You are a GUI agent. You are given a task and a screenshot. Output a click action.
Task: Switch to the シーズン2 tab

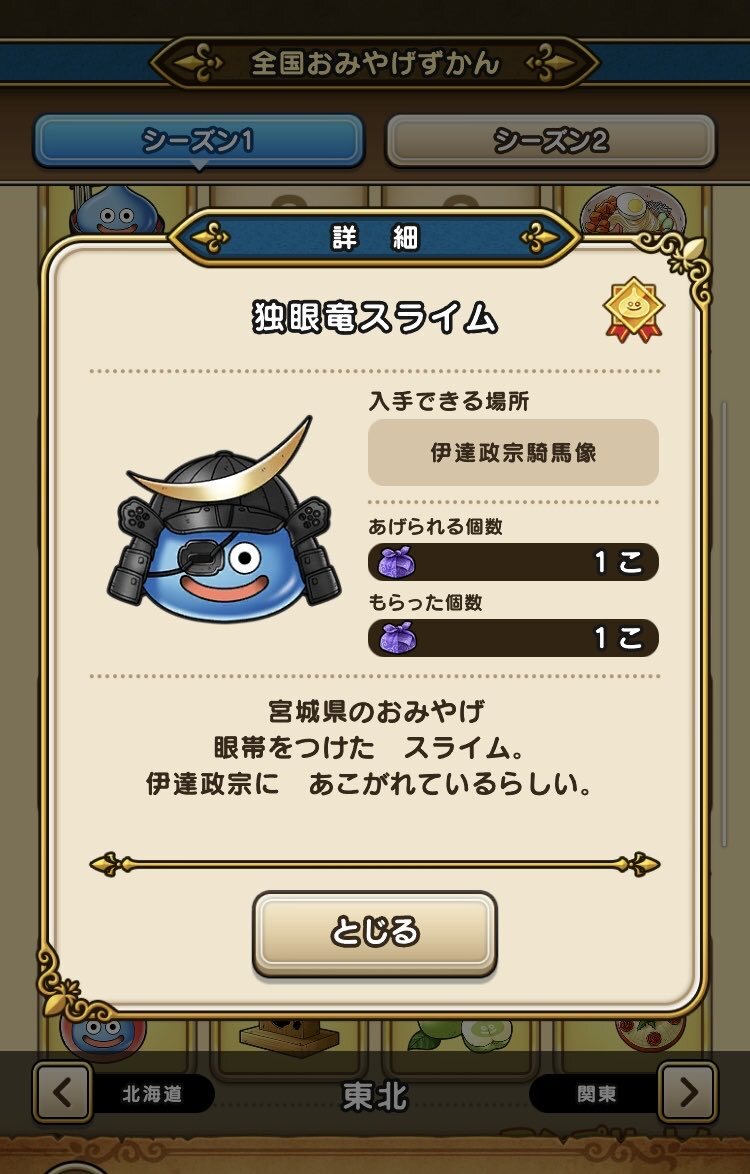550,141
